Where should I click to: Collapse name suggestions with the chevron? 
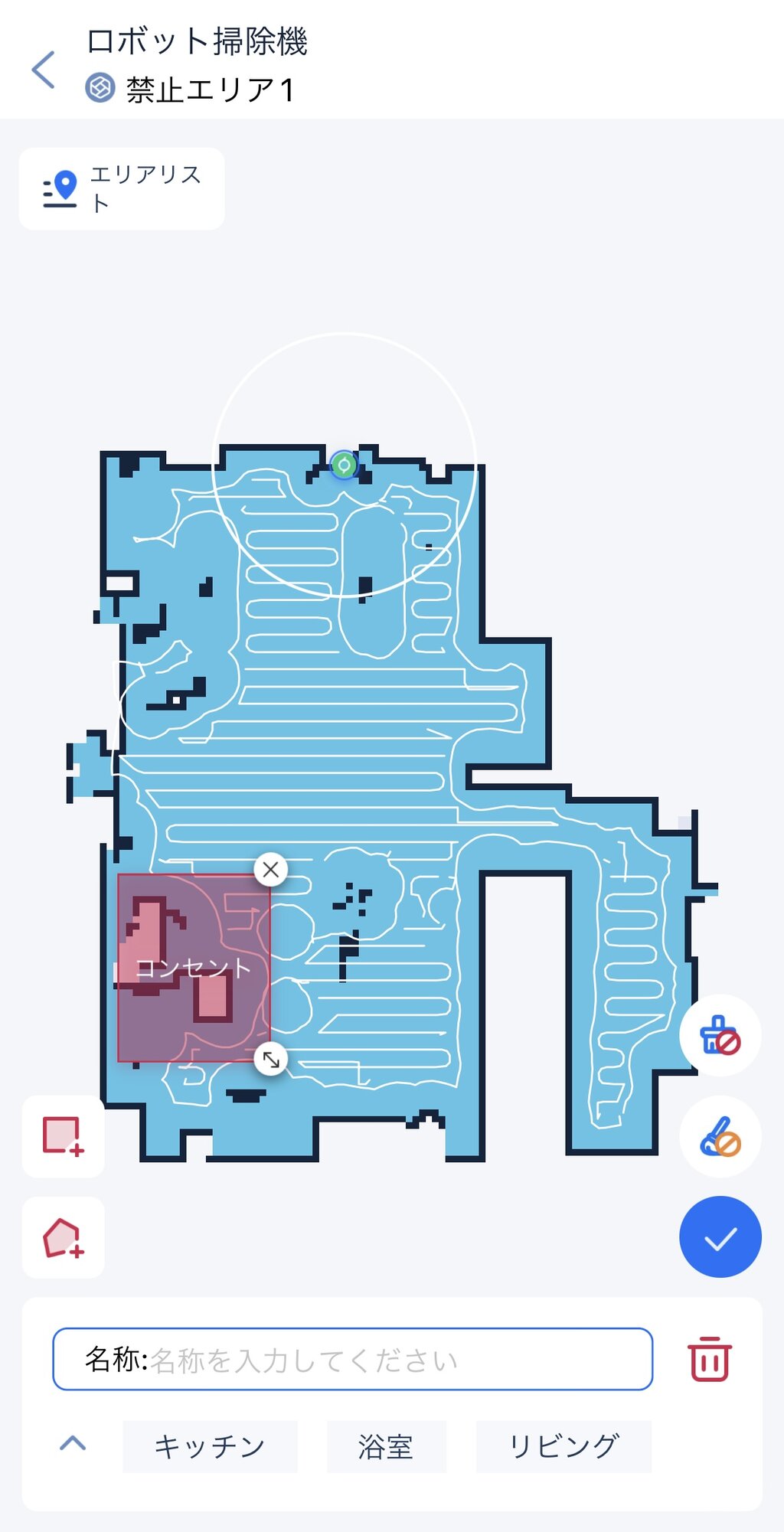(73, 1444)
